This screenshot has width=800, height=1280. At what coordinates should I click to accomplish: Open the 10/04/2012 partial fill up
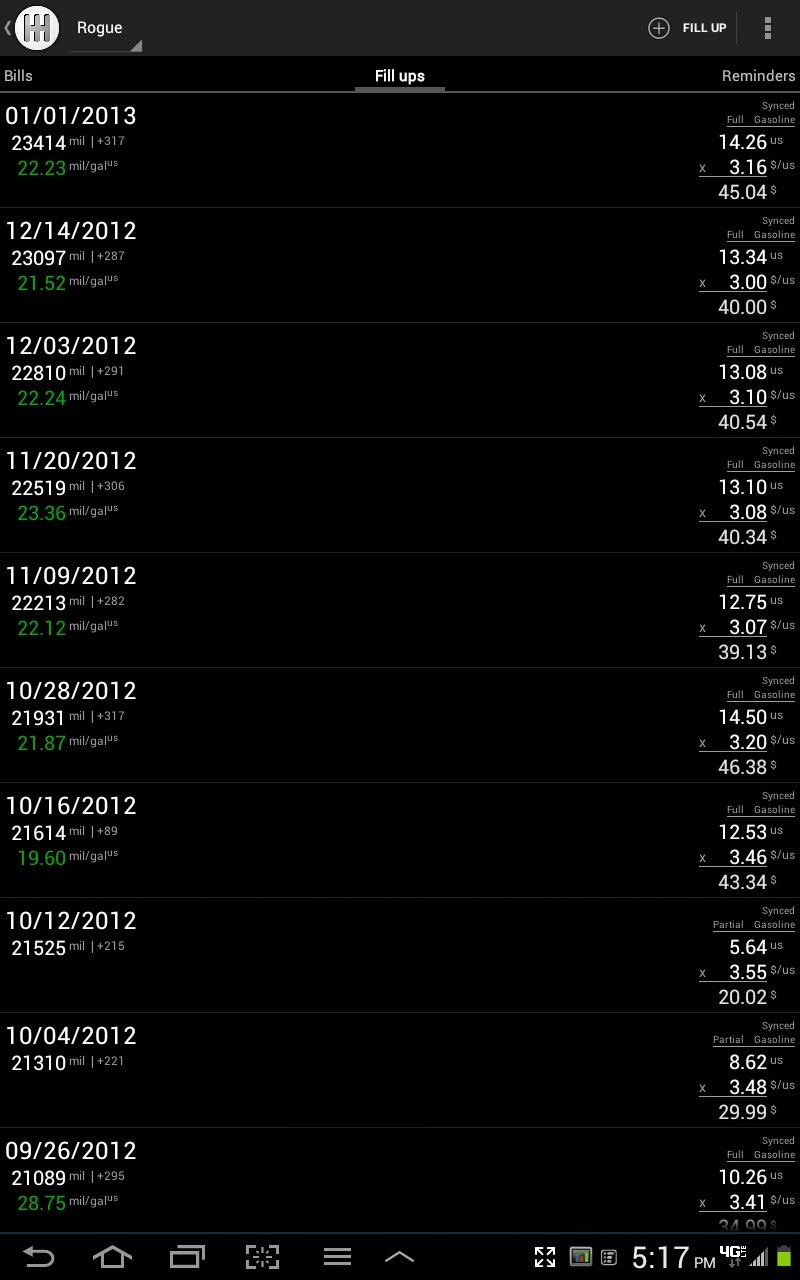click(400, 1071)
